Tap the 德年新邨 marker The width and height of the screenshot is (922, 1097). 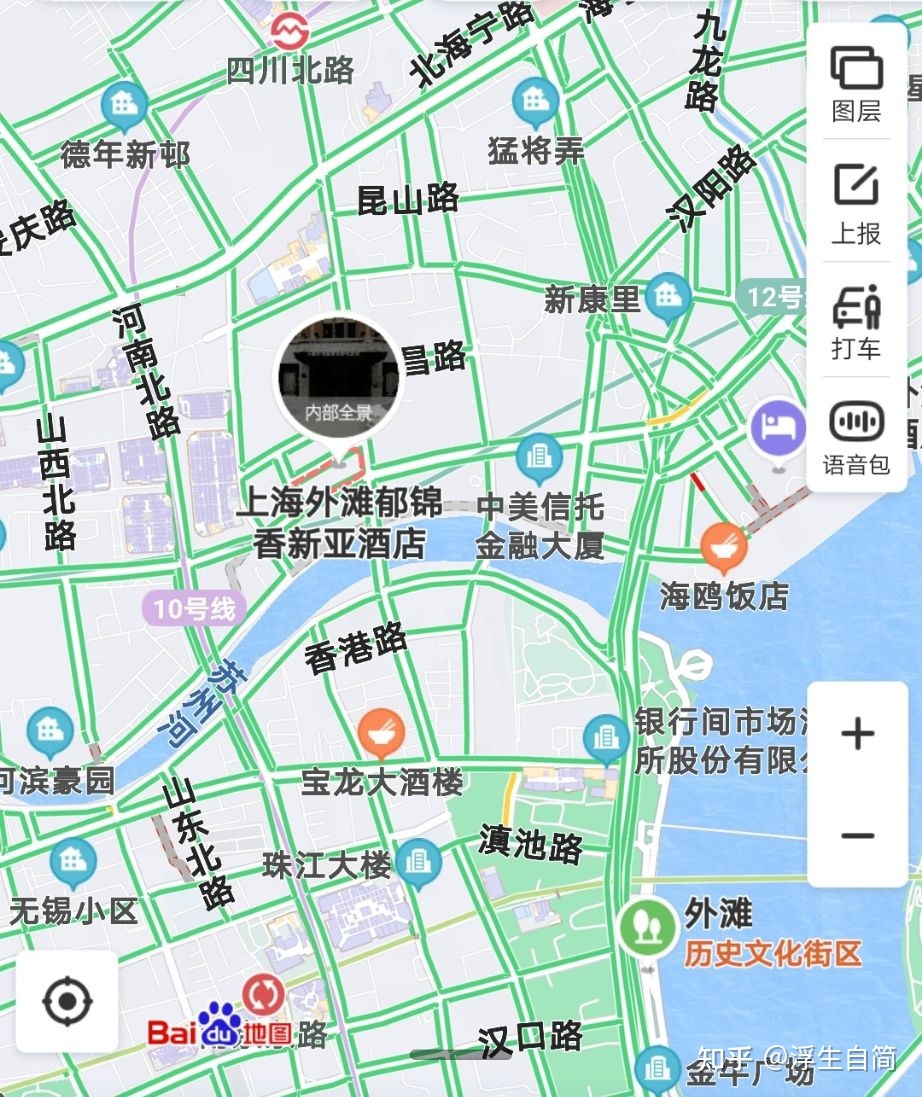coord(124,106)
